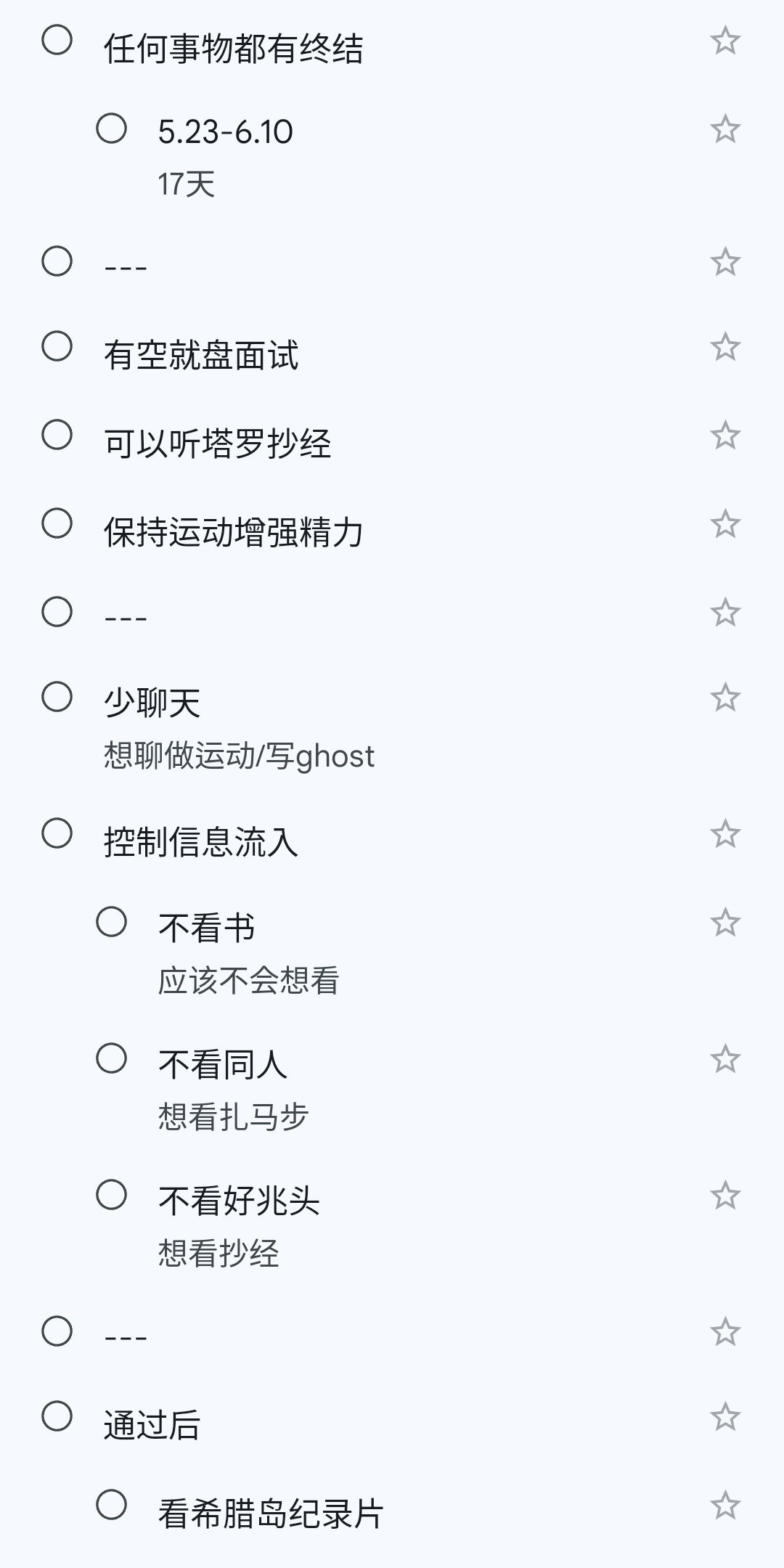
Task: Check off 不看好兆头 subtask
Action: point(111,1196)
